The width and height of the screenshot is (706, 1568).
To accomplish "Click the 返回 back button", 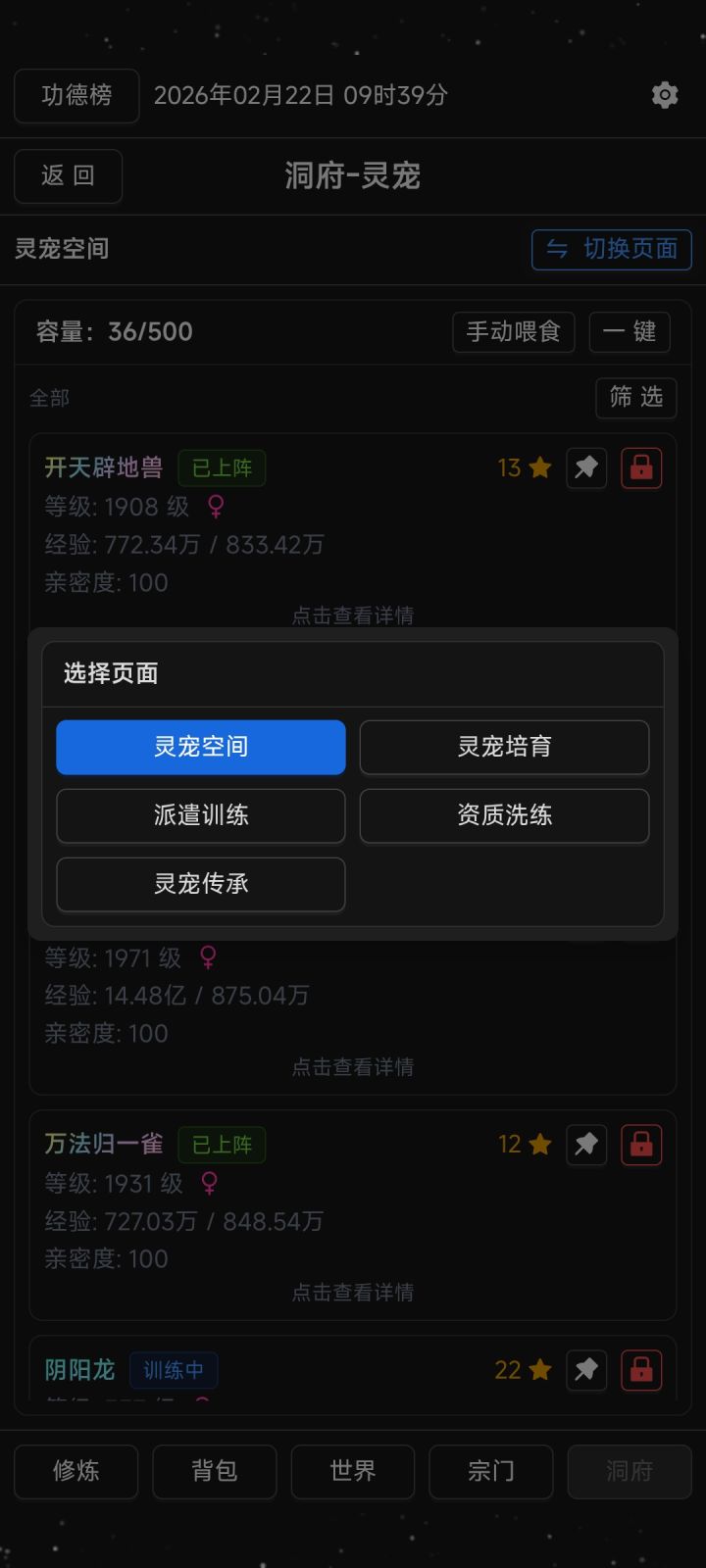I will 68,176.
